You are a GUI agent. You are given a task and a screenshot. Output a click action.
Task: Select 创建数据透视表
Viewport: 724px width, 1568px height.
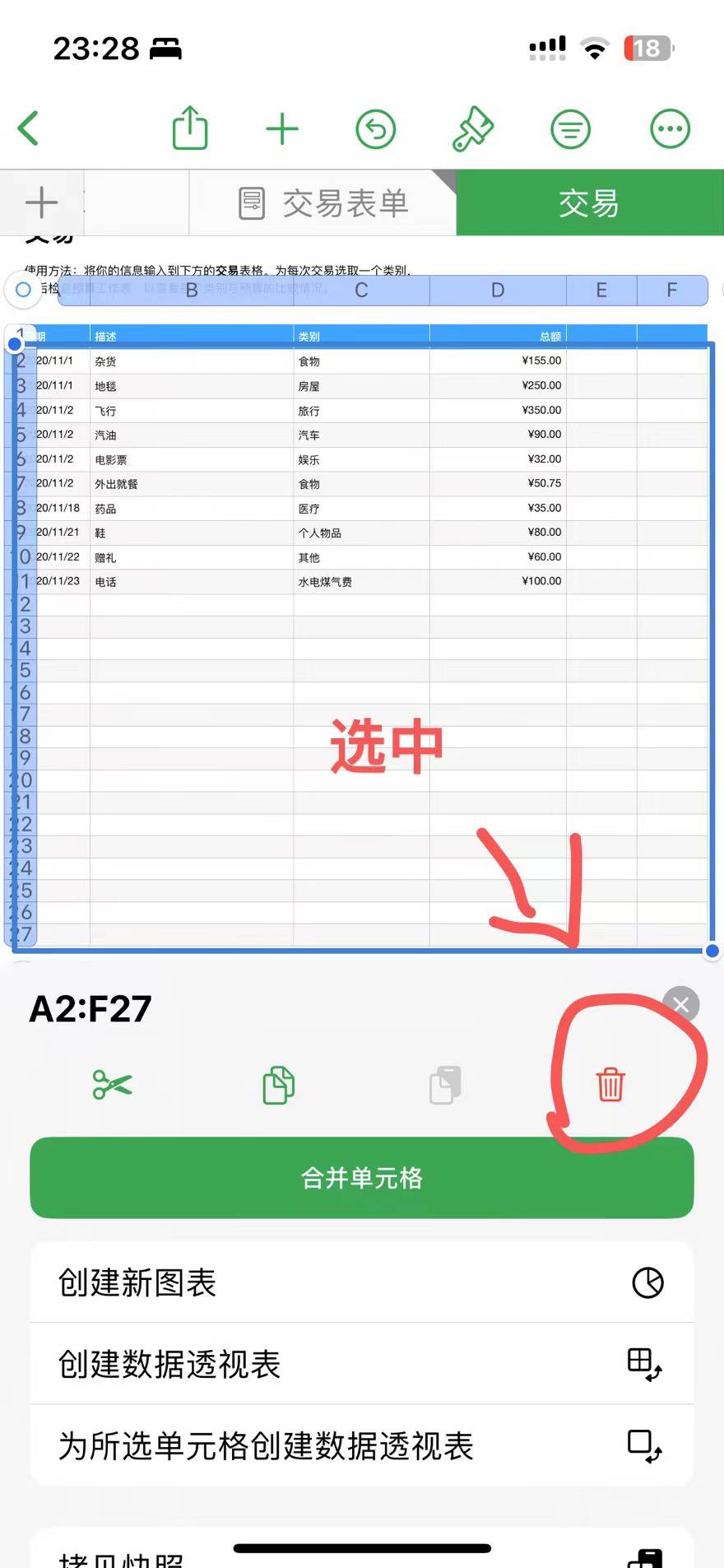pyautogui.click(x=362, y=1364)
